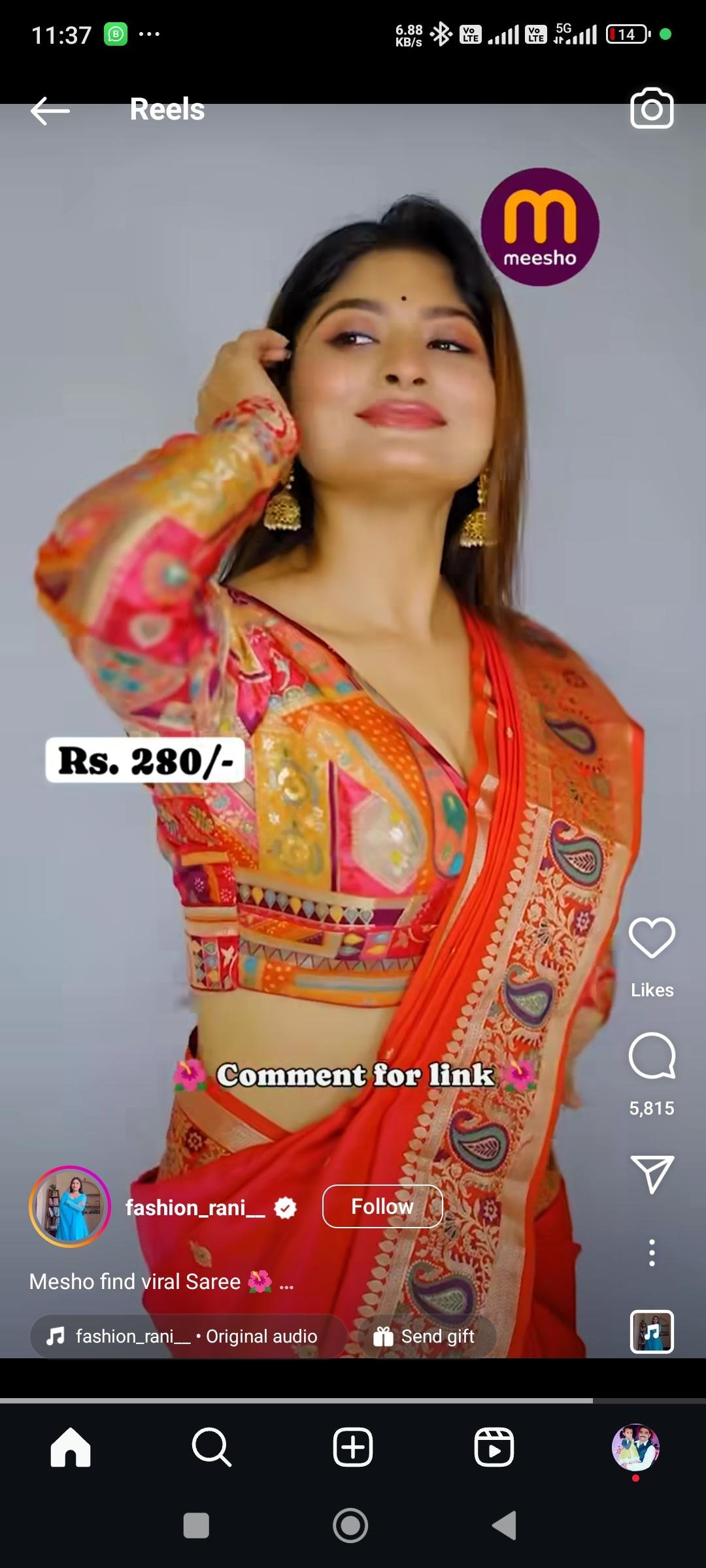Follow fashion_rani__
This screenshot has height=1568, width=706.
(x=382, y=1206)
